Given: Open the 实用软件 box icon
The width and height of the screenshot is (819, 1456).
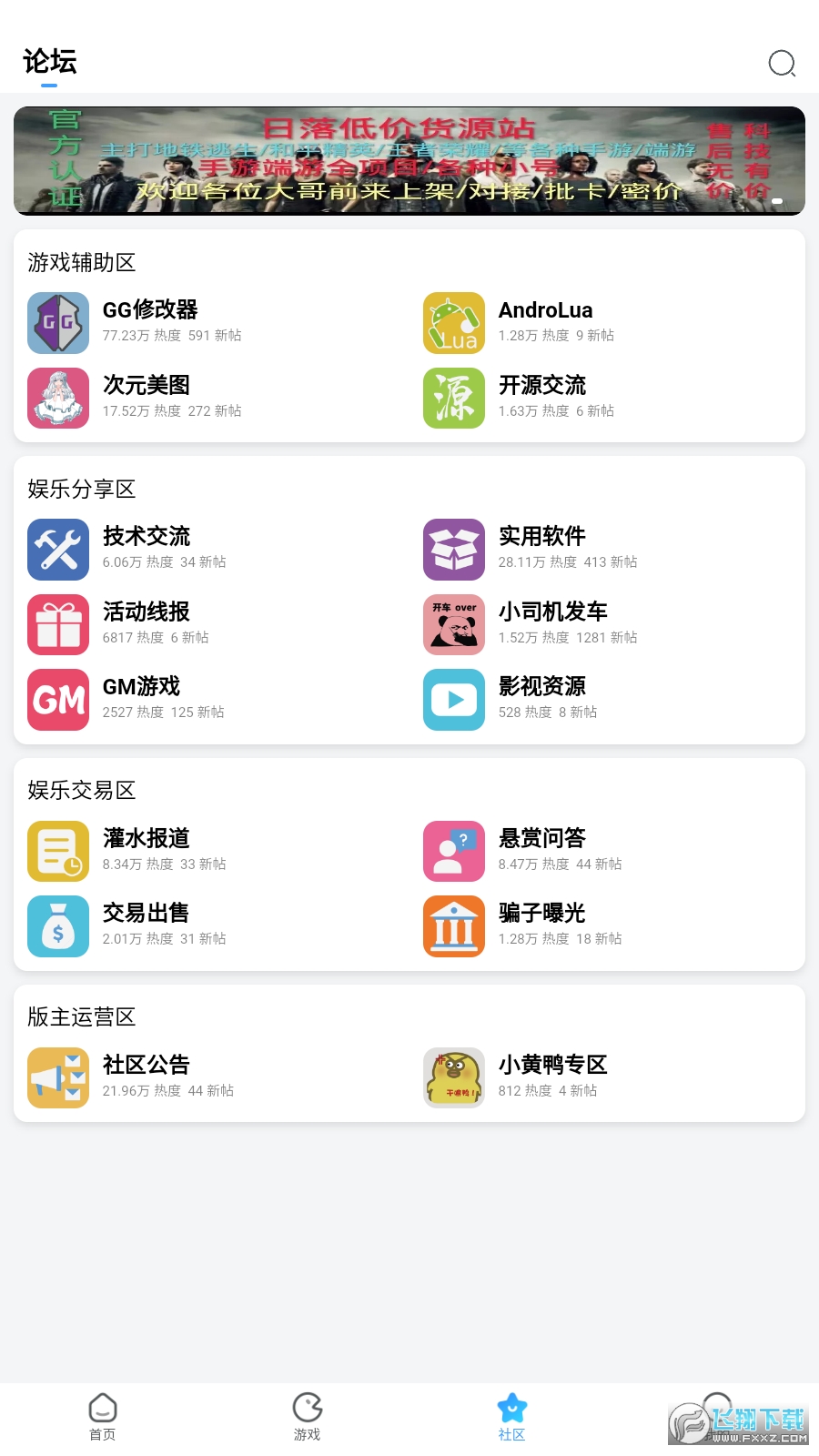Looking at the screenshot, I should pos(453,549).
